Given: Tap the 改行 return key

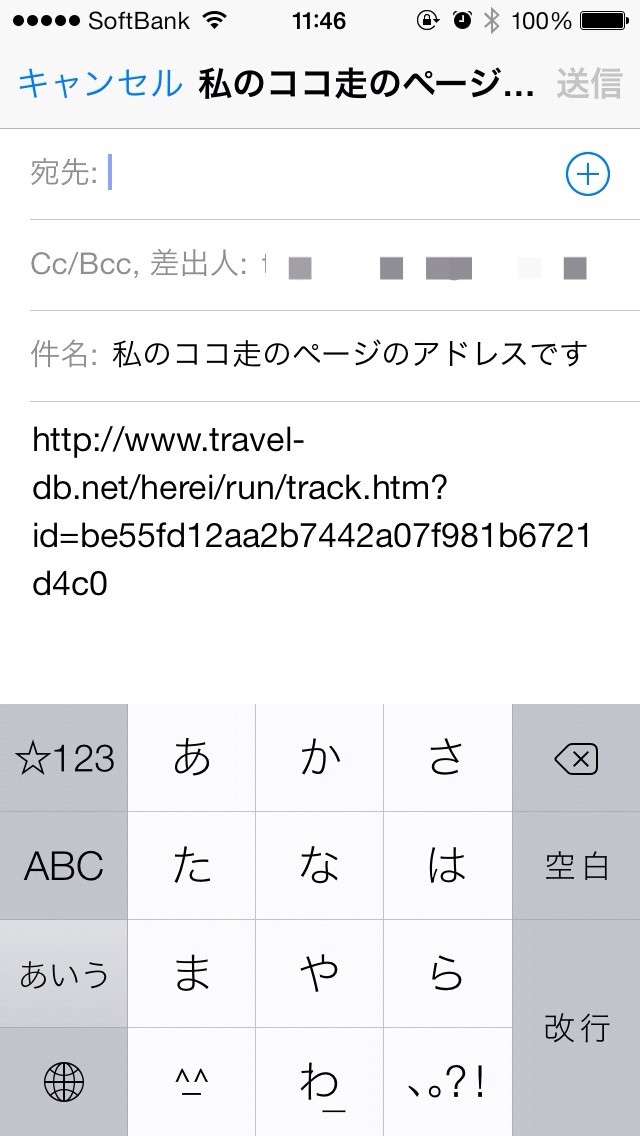Looking at the screenshot, I should click(x=576, y=1028).
